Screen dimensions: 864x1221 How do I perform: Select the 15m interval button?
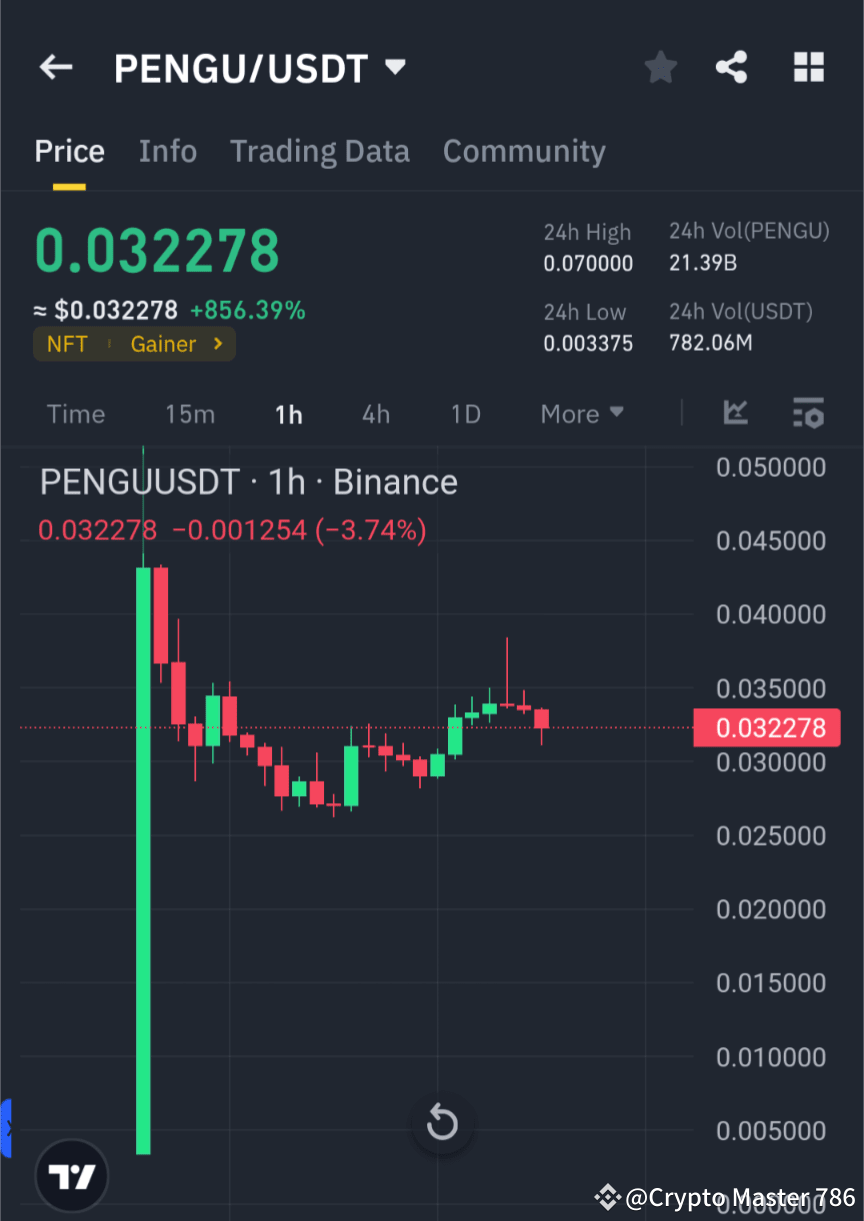(x=190, y=413)
